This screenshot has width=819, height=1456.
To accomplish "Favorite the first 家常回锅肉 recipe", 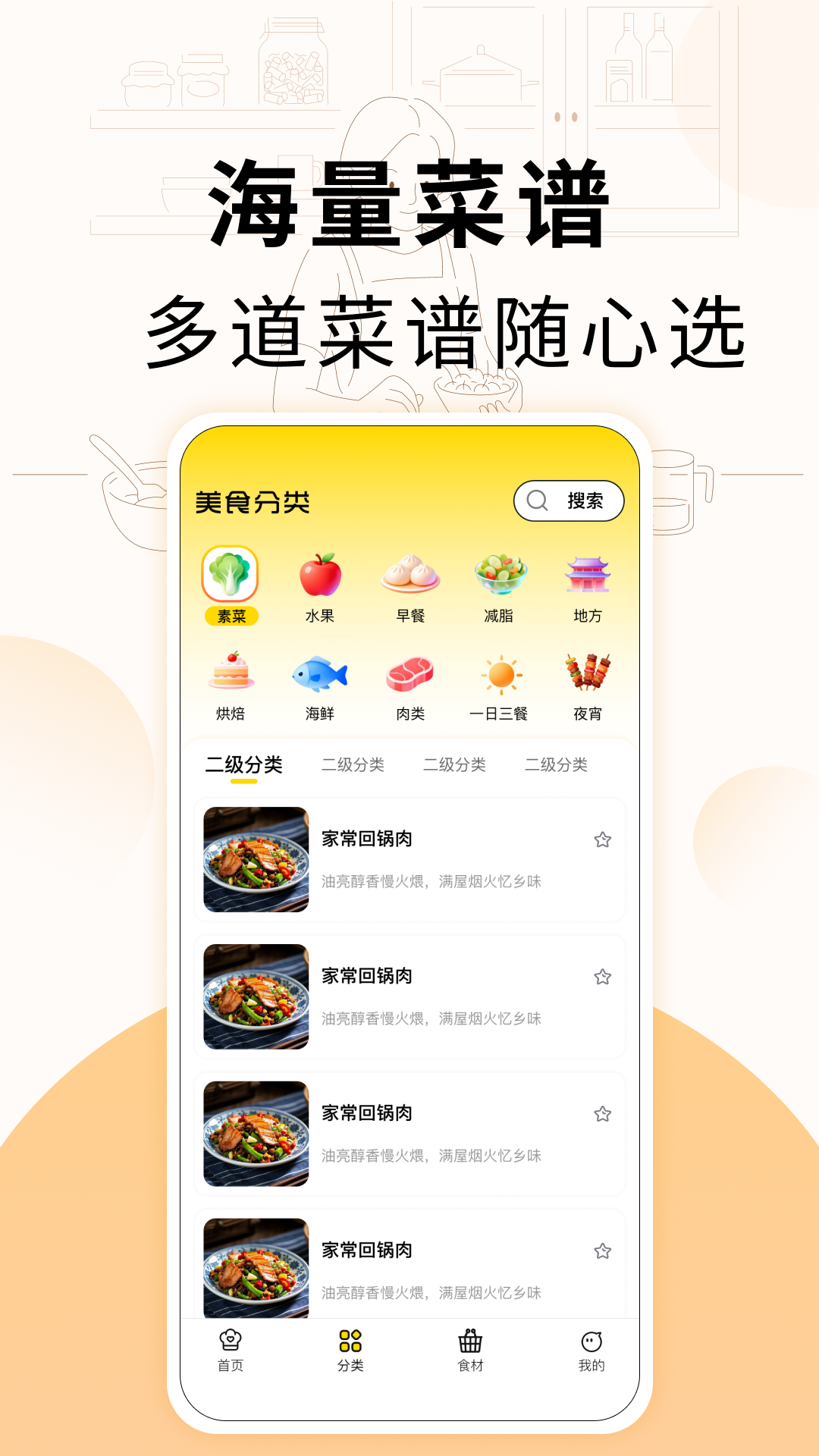I will coord(603,839).
